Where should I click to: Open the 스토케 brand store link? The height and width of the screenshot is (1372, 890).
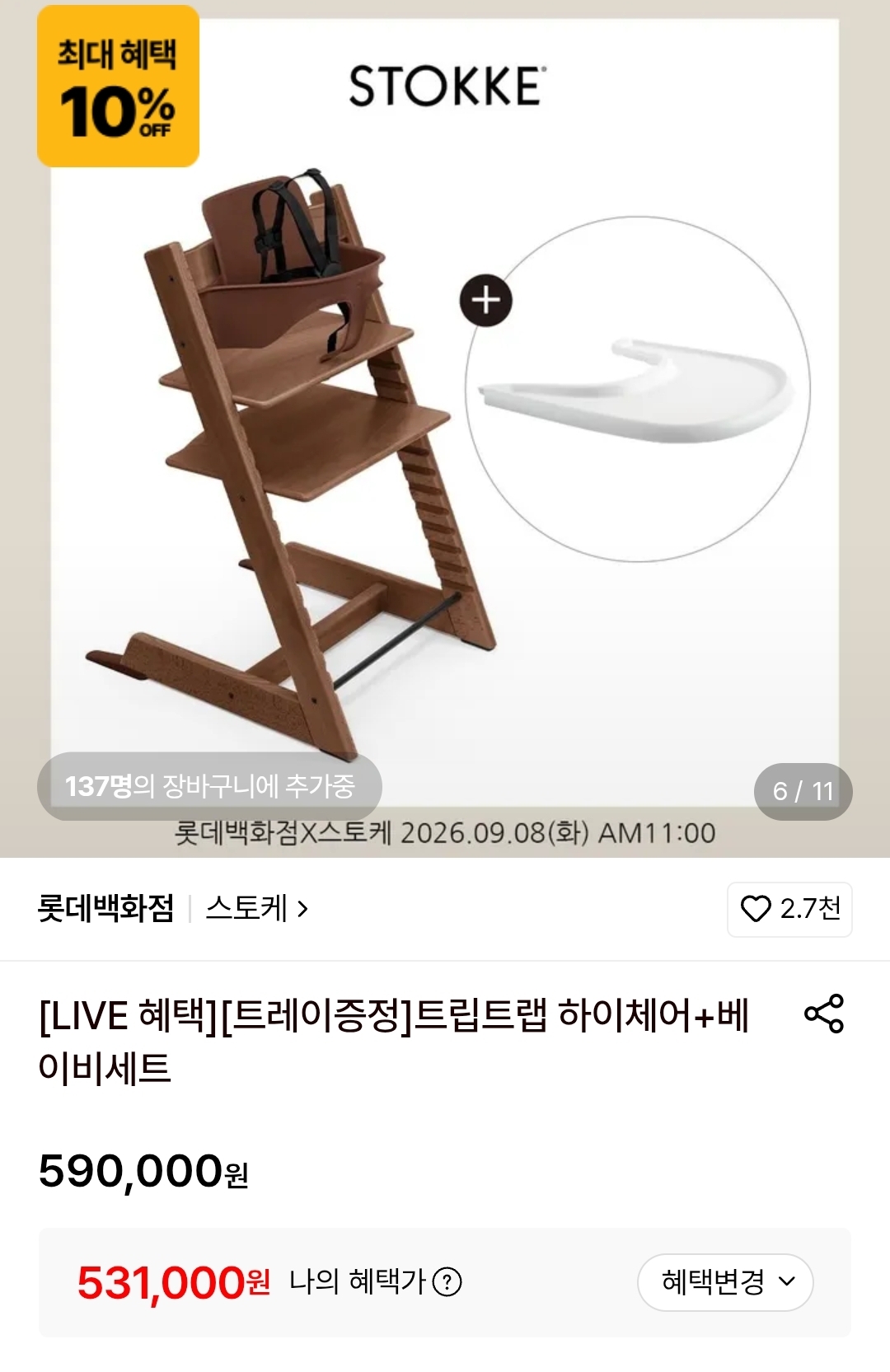257,909
